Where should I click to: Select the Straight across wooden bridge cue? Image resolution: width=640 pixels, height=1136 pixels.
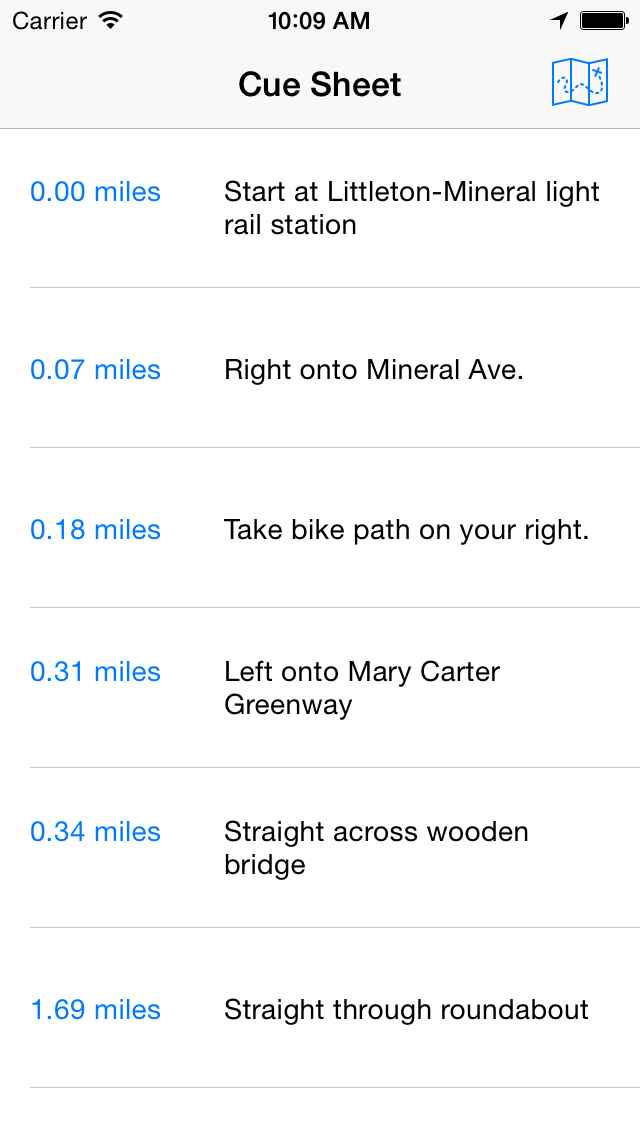[x=320, y=848]
